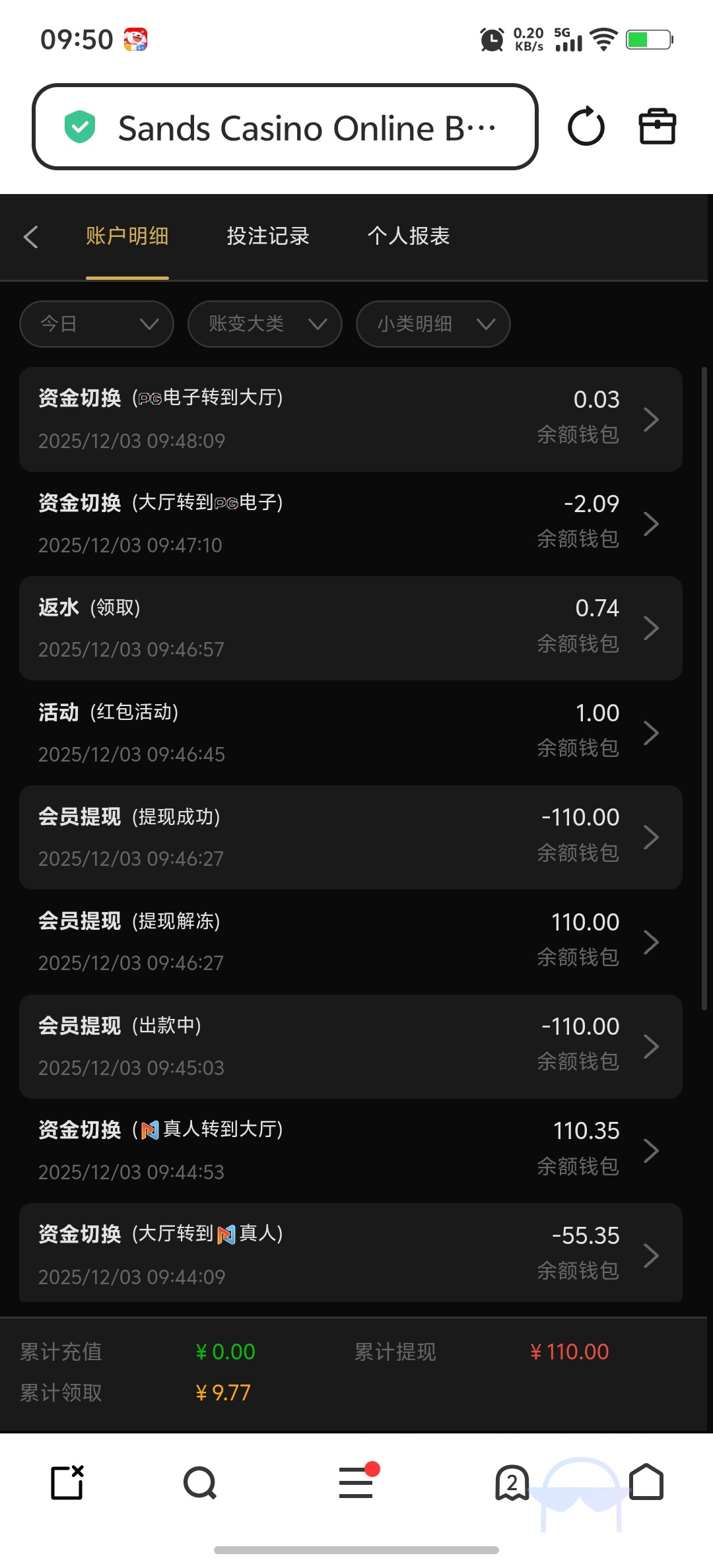View the -2.09 大厅转到PG电子 record
Viewport: 713px width, 1568px height.
351,524
